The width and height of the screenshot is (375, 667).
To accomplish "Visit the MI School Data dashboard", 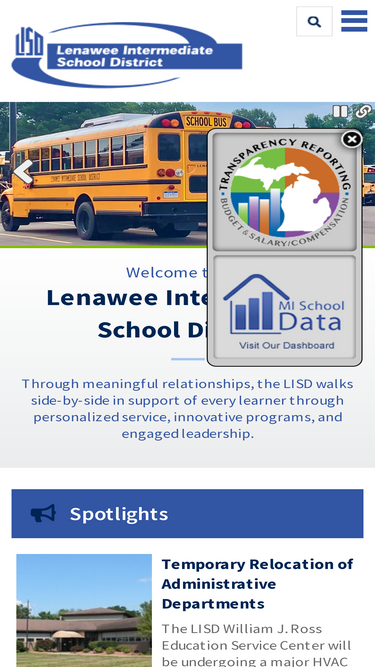I will point(284,307).
